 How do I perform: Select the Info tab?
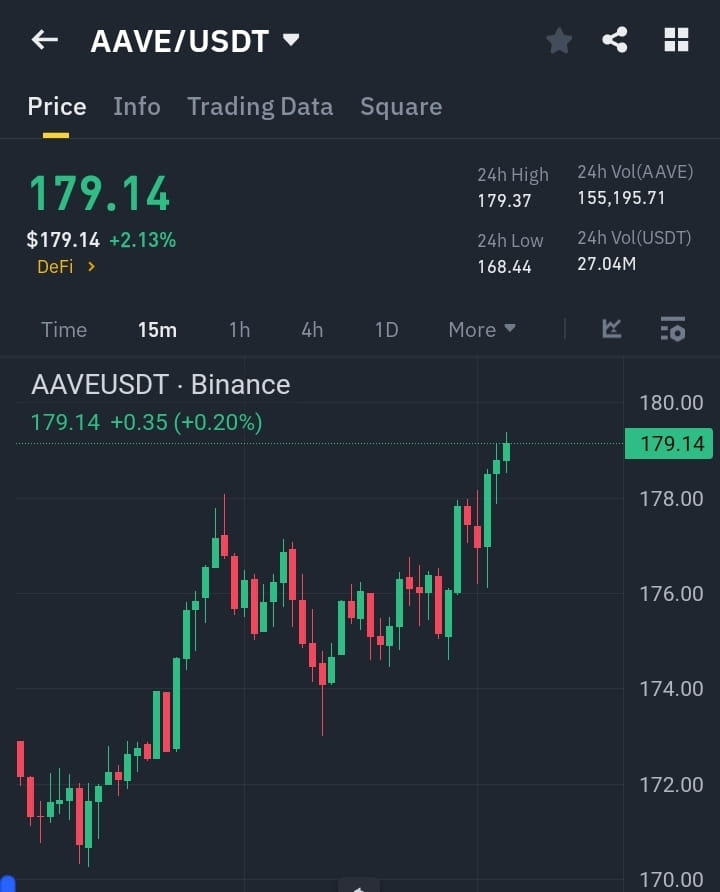(136, 106)
